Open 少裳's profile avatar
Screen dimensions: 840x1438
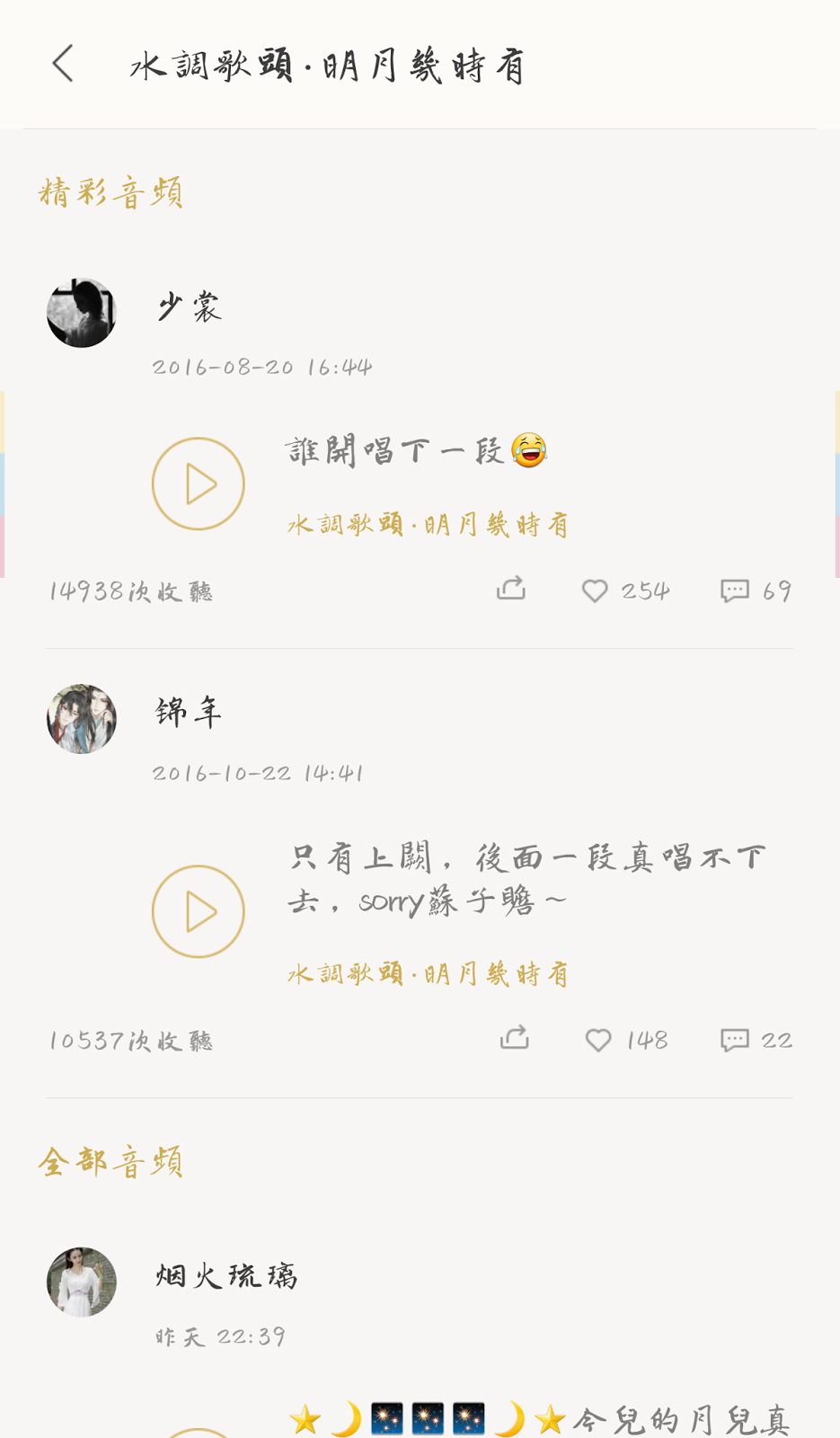(82, 313)
